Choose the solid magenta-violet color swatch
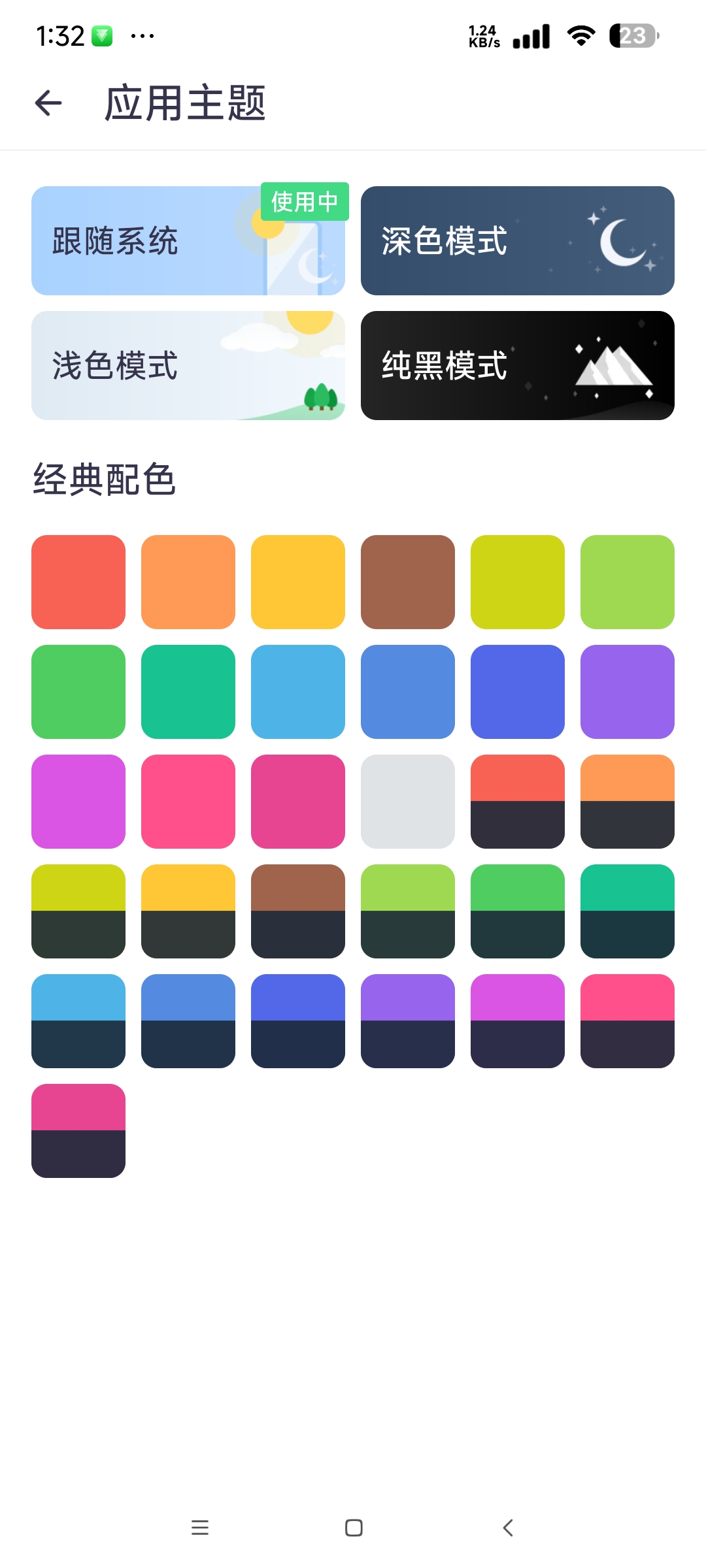The height and width of the screenshot is (1568, 706). (78, 802)
